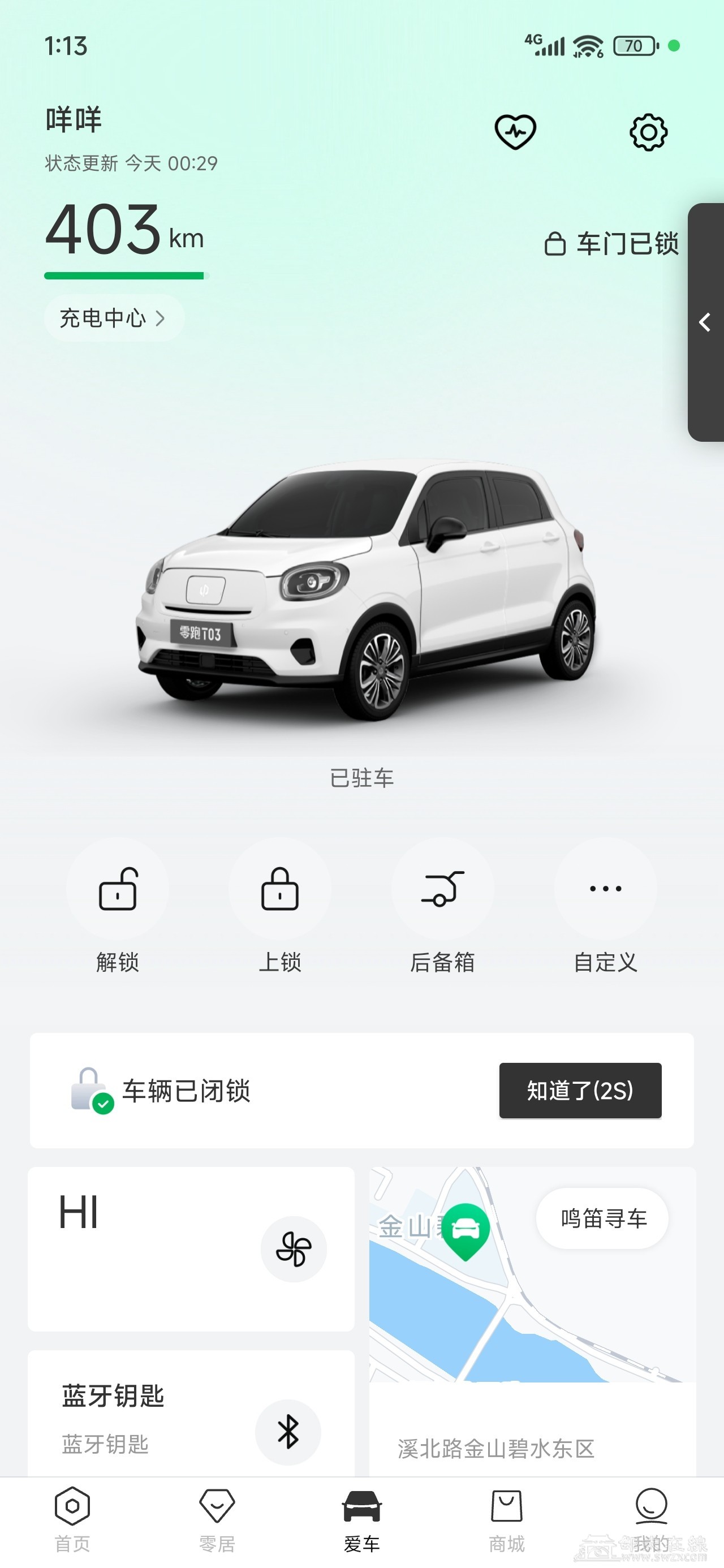
Task: Tap the 上锁 lock button
Action: pyautogui.click(x=280, y=890)
